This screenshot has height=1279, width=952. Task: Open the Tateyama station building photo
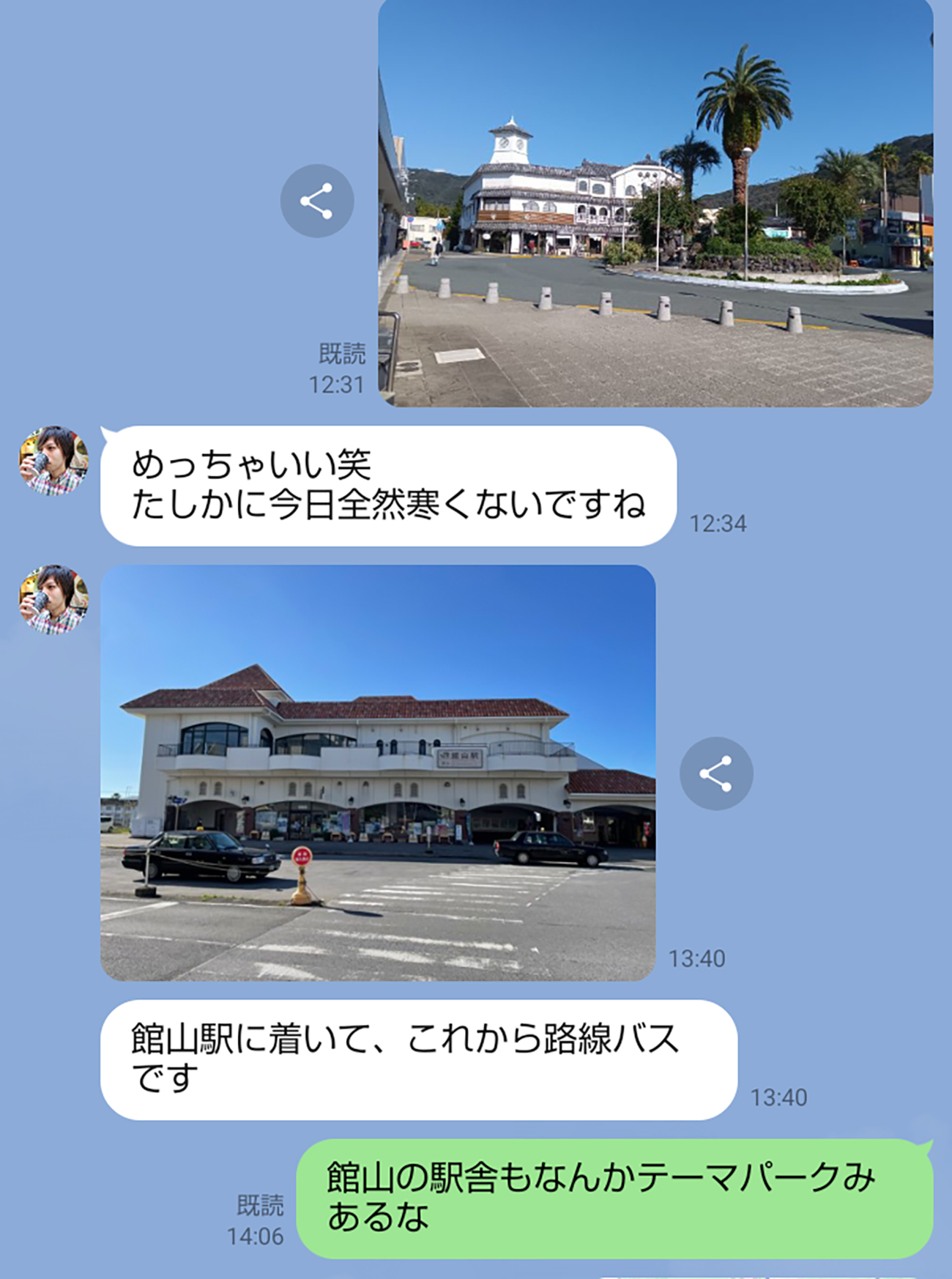point(378,773)
